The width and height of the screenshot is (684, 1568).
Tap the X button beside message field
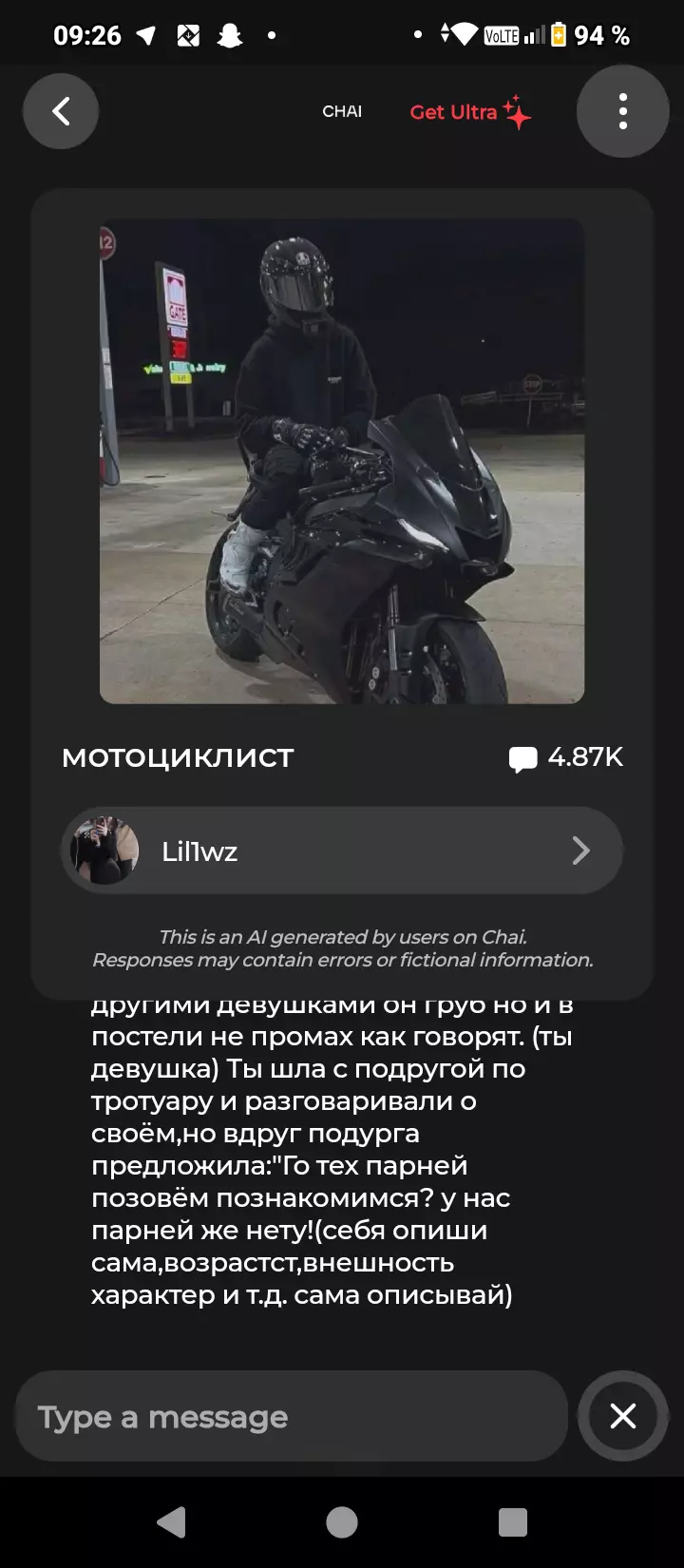(623, 1416)
